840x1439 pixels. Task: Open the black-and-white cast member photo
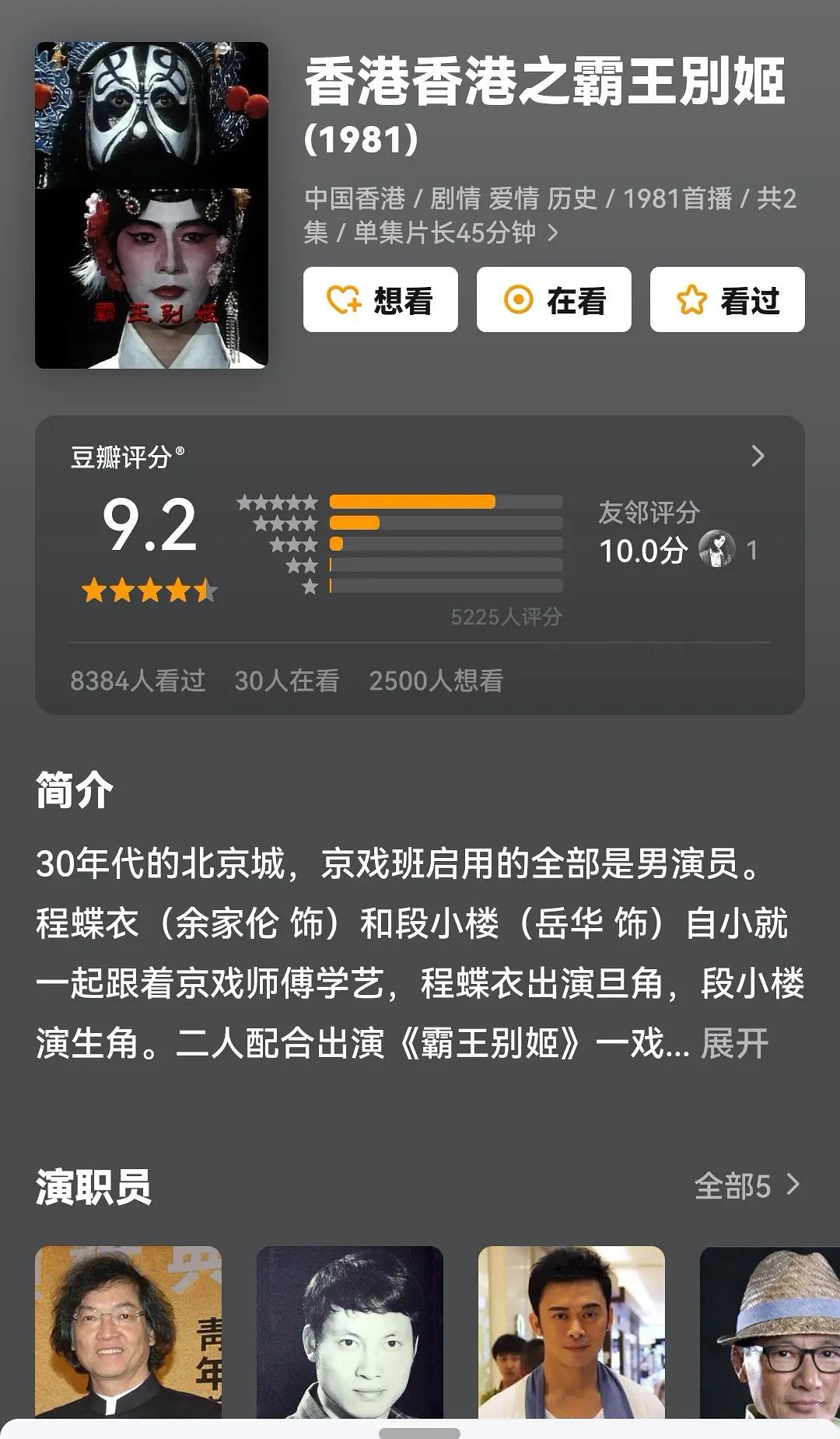350,1332
